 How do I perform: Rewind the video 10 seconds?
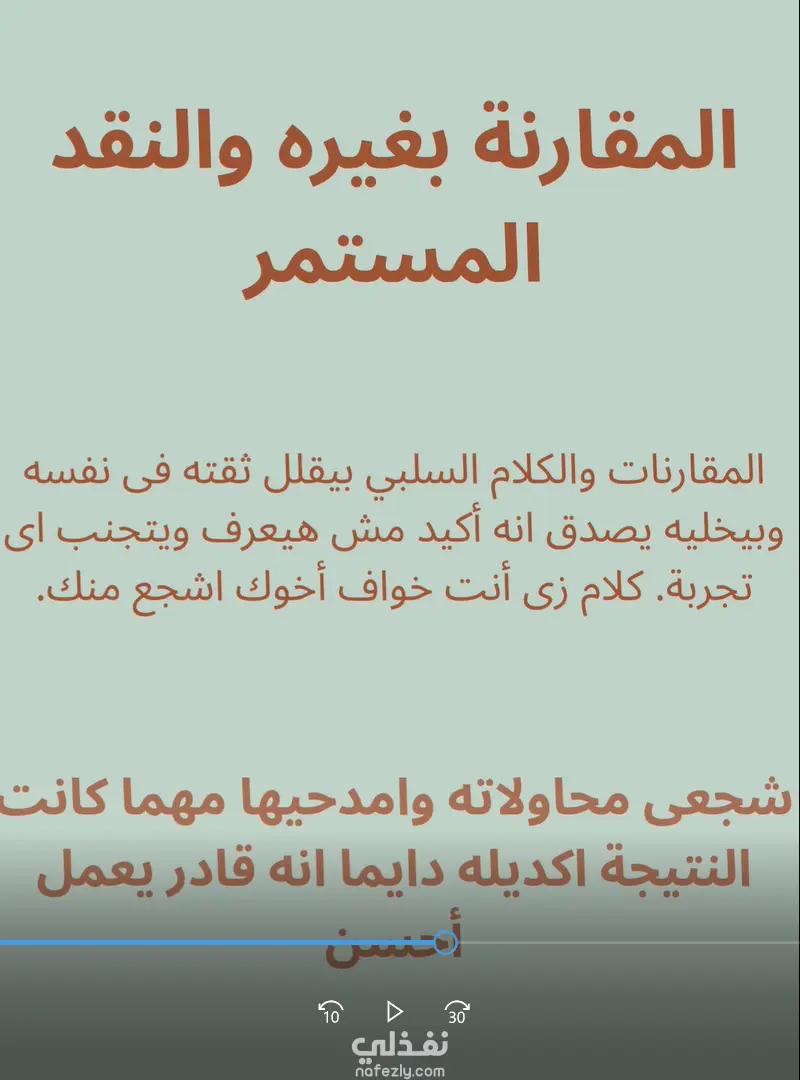331,1012
